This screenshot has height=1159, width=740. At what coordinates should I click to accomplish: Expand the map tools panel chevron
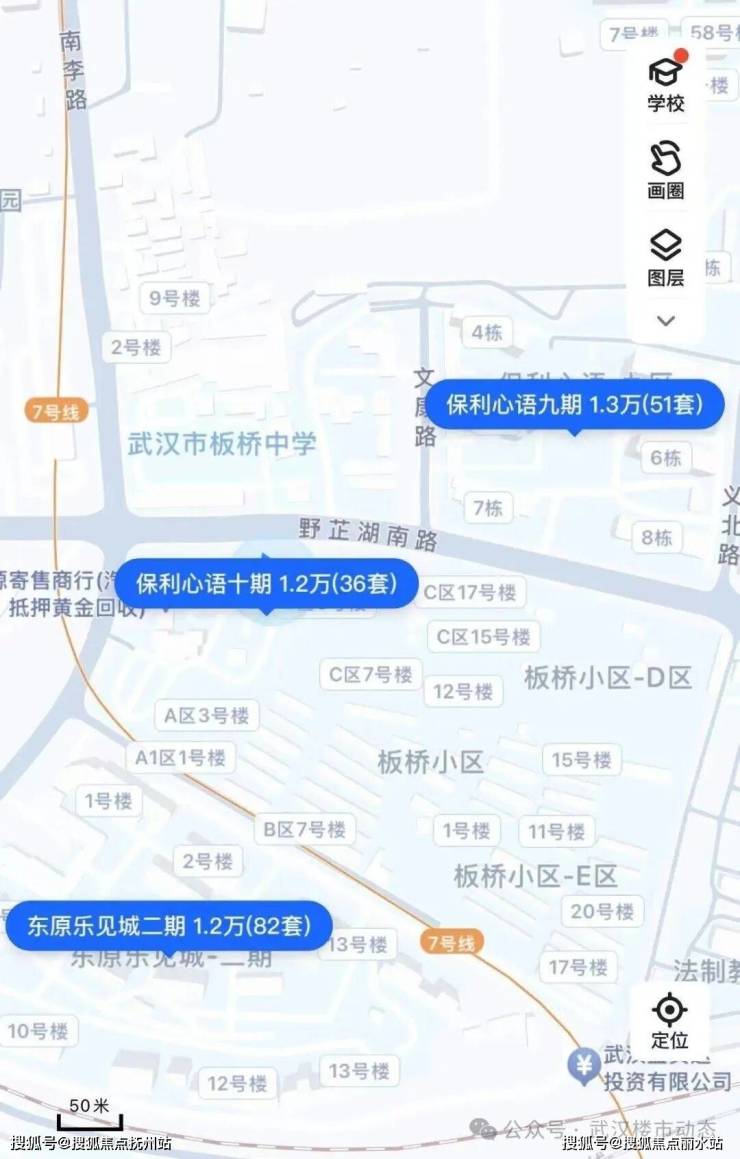[666, 320]
